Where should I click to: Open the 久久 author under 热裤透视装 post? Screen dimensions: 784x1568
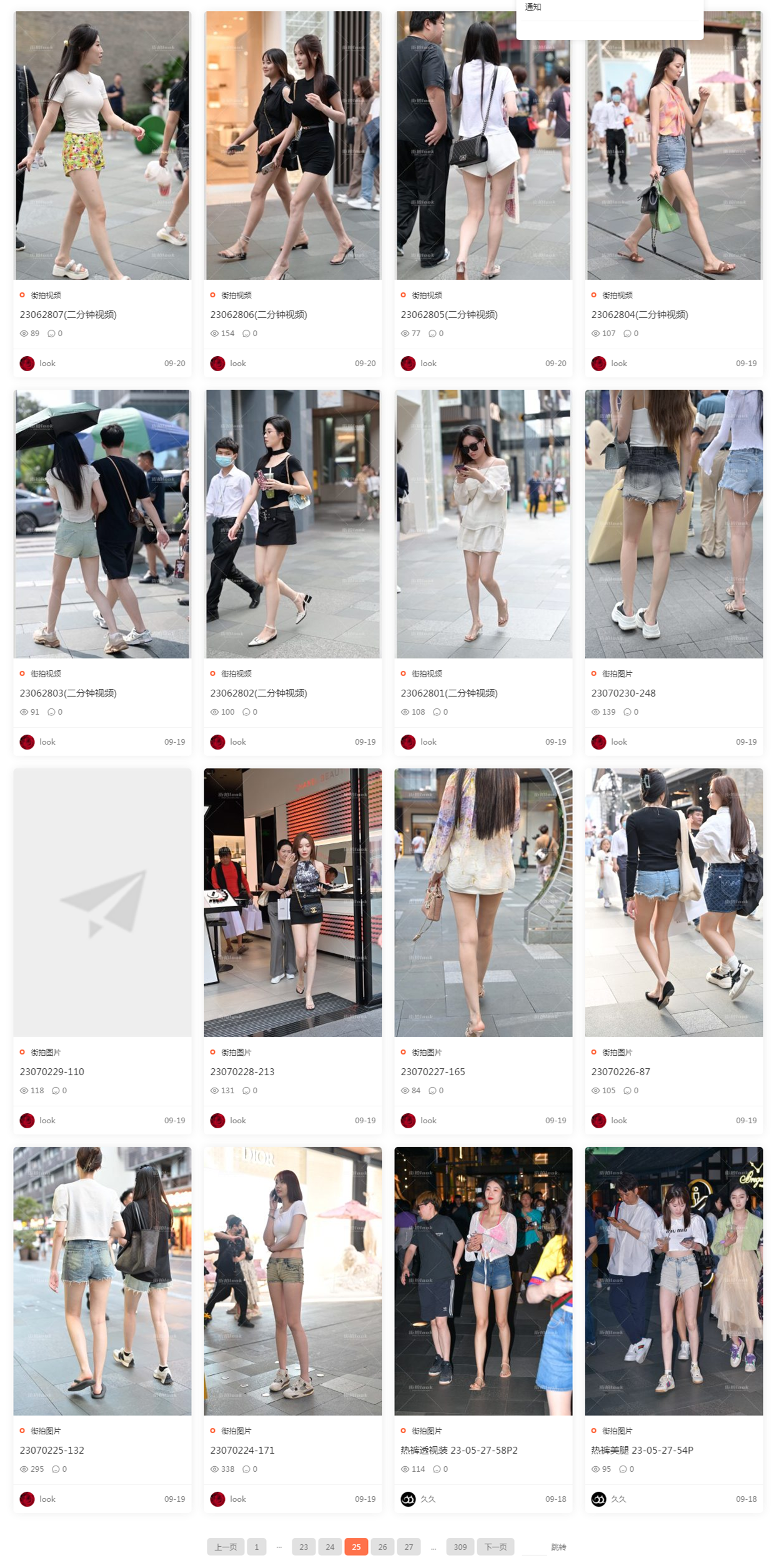pos(427,1499)
